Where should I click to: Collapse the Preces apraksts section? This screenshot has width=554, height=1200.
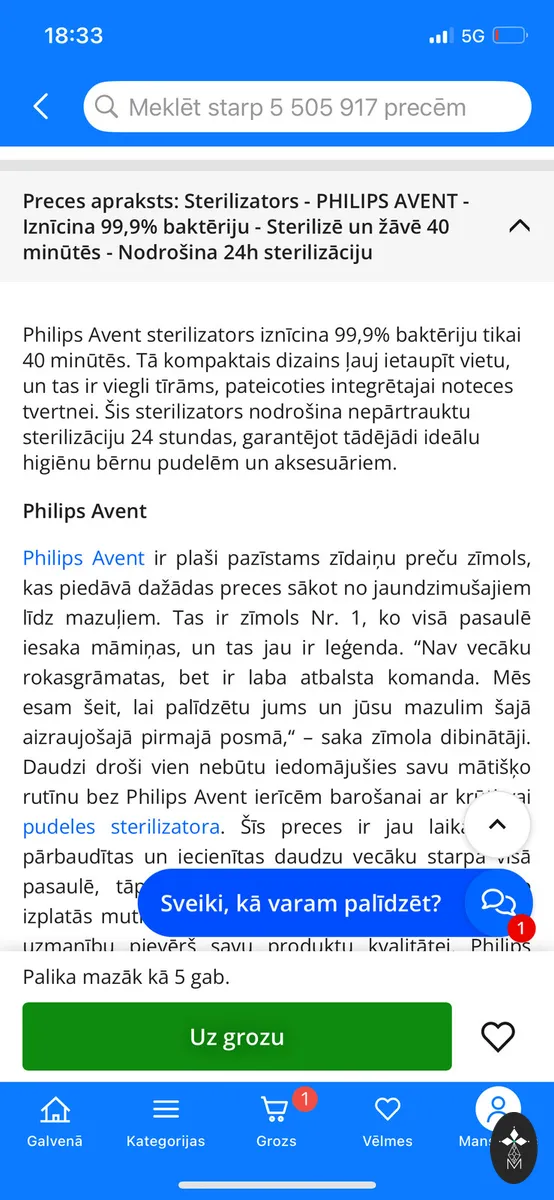pyautogui.click(x=519, y=226)
